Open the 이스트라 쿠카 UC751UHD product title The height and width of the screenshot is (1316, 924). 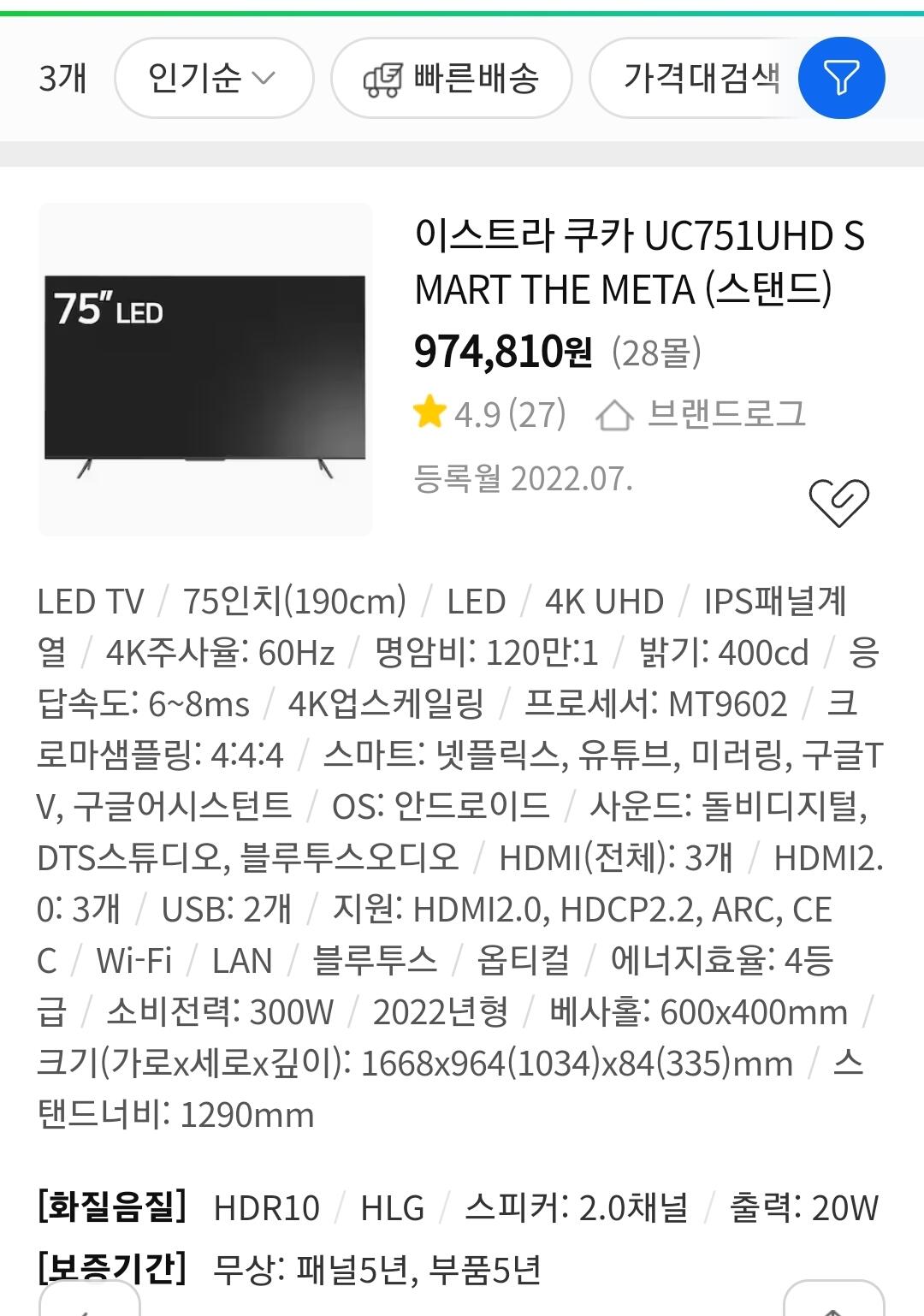pos(640,263)
